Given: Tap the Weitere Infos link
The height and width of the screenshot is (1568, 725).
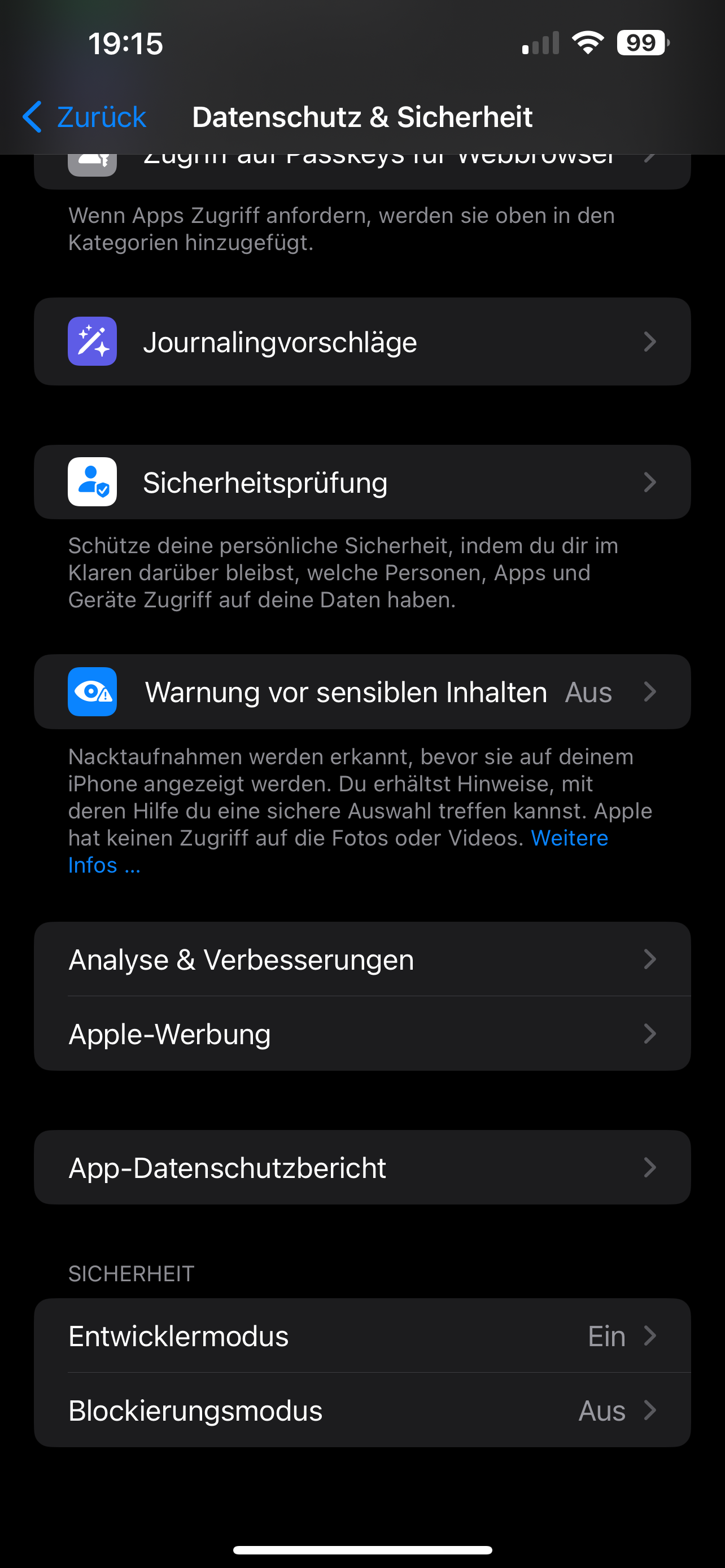Looking at the screenshot, I should [569, 838].
